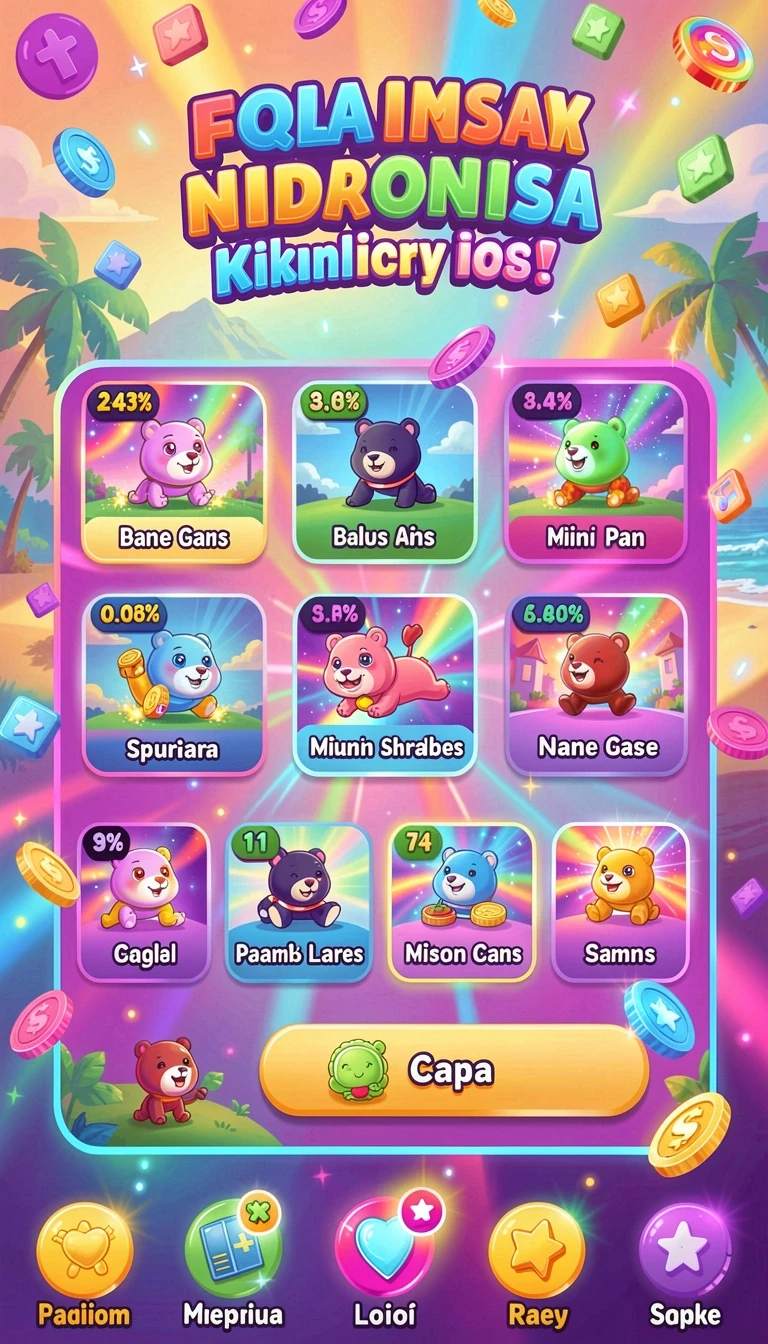The width and height of the screenshot is (768, 1344).
Task: Open the Samns tile
Action: [x=621, y=900]
